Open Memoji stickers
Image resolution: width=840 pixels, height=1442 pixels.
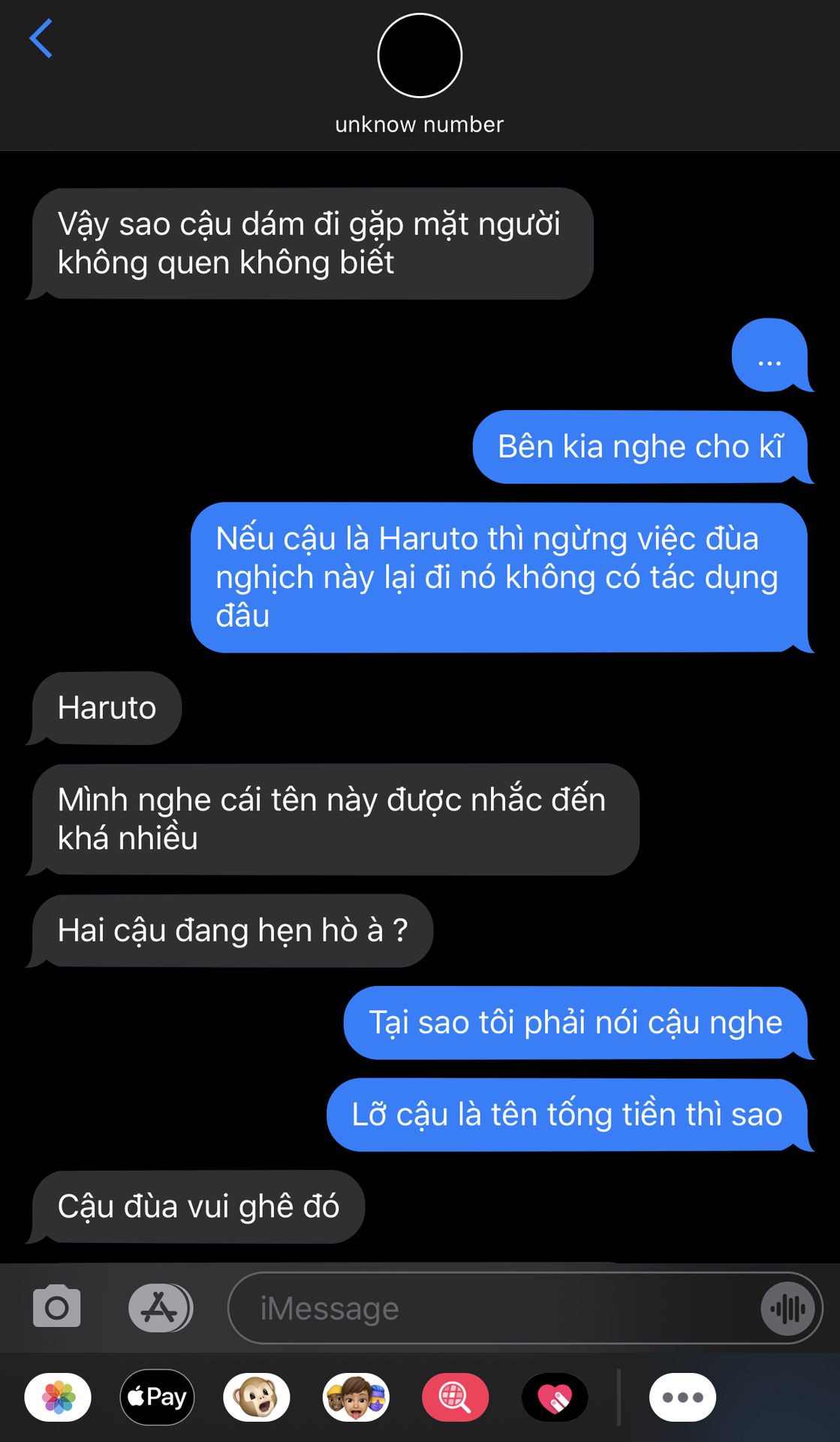pos(356,1397)
